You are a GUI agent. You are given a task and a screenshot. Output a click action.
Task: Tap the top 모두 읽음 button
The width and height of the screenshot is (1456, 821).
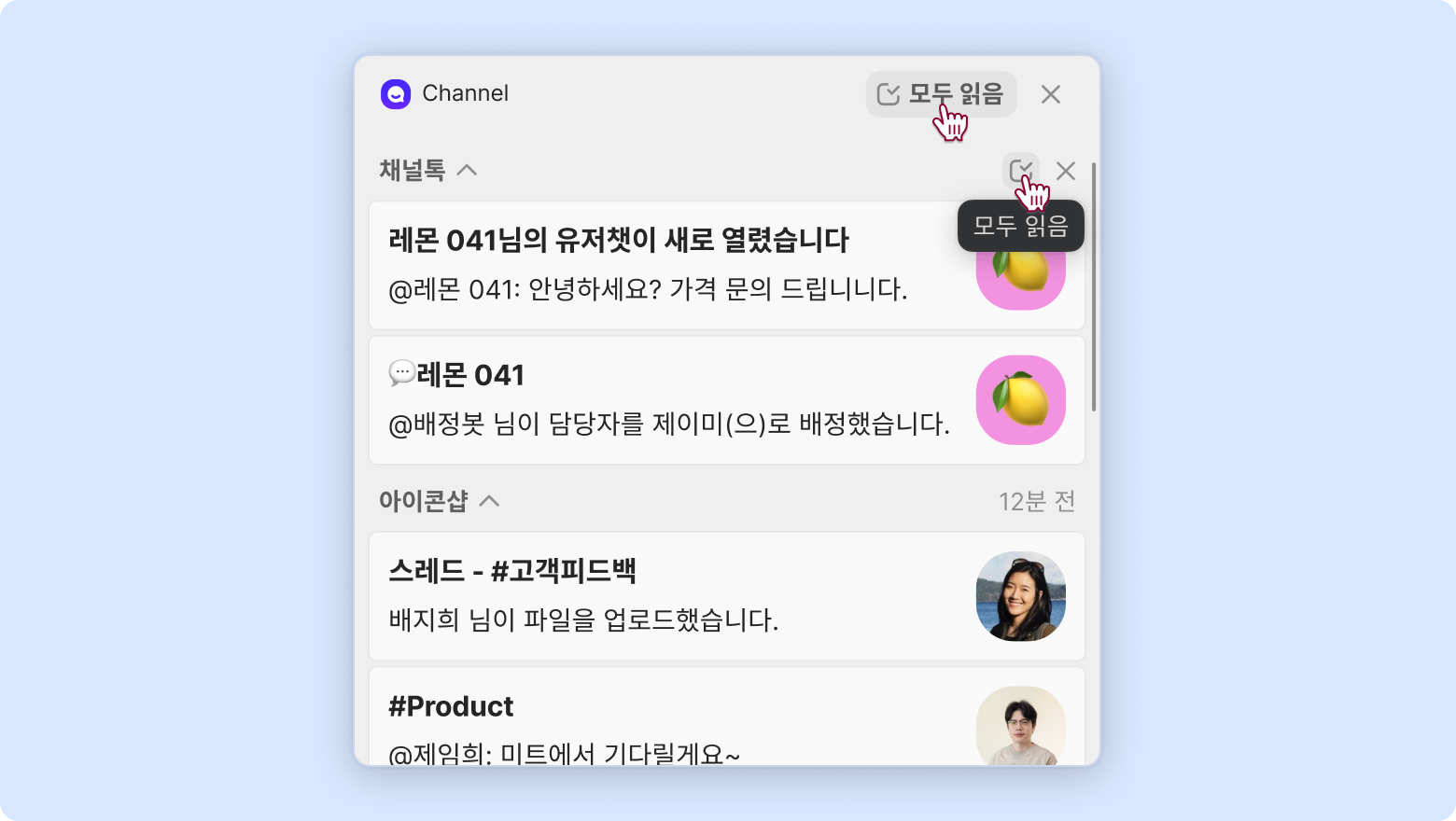(940, 94)
